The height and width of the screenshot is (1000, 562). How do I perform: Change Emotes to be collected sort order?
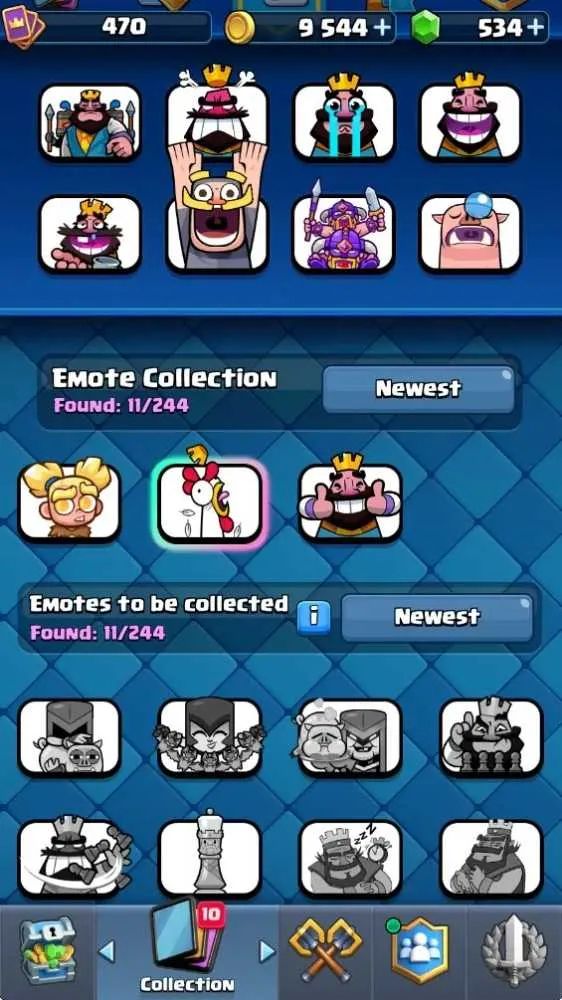tap(437, 617)
